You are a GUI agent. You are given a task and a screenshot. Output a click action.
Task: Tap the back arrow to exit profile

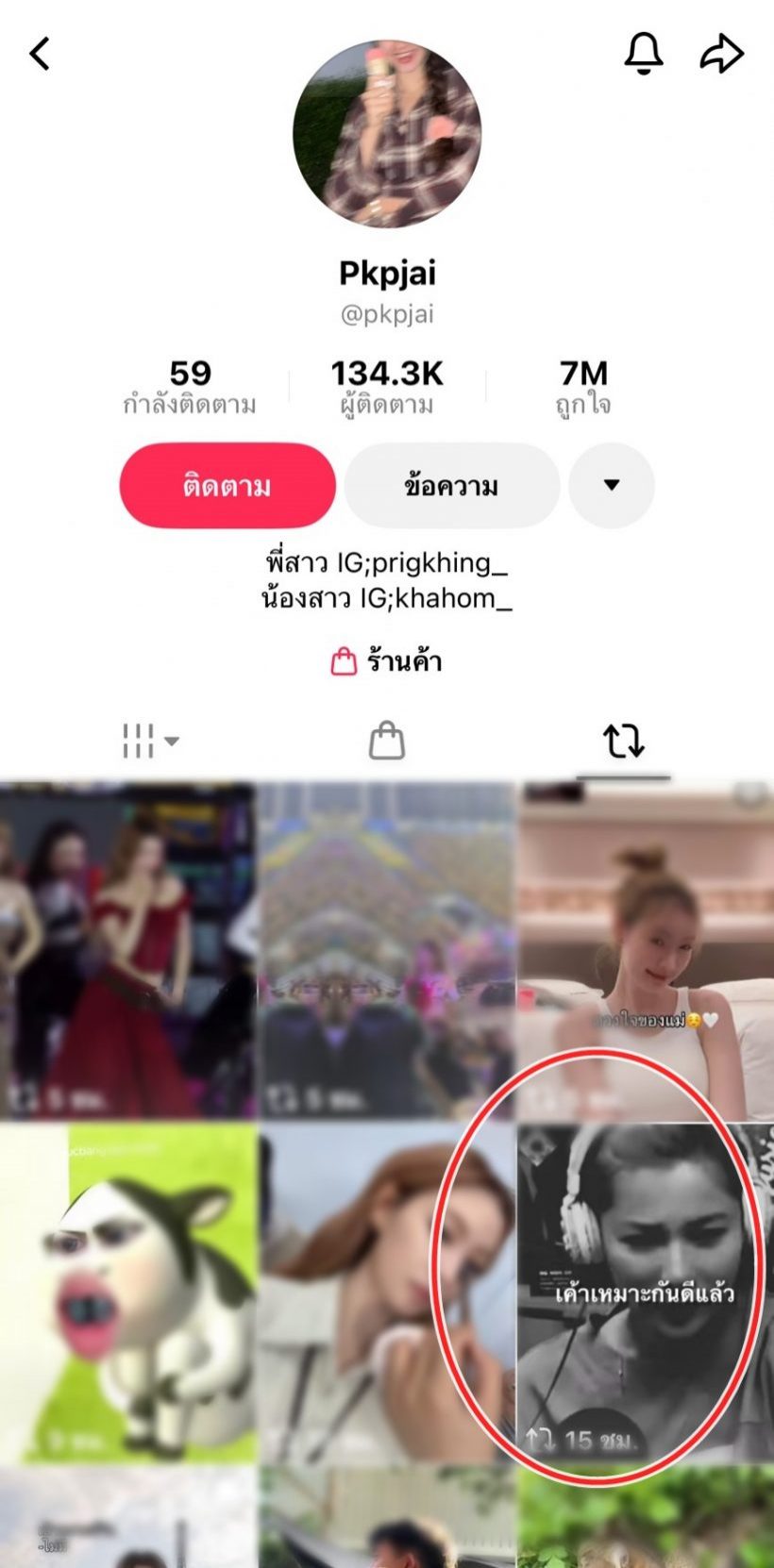point(40,54)
